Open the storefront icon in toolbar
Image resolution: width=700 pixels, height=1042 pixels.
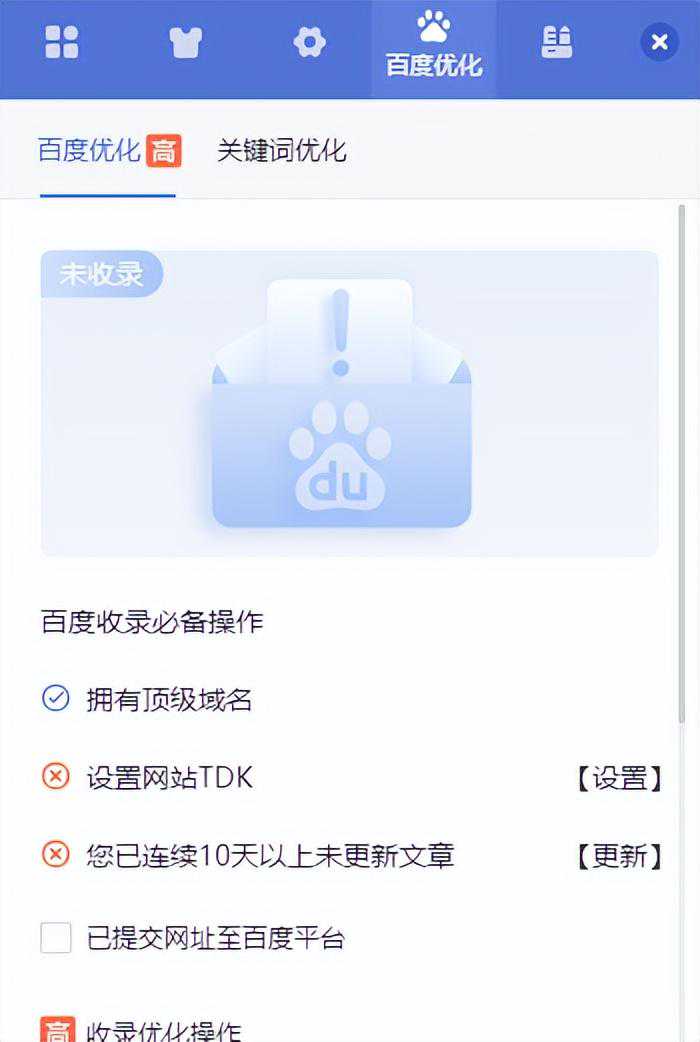pos(557,43)
